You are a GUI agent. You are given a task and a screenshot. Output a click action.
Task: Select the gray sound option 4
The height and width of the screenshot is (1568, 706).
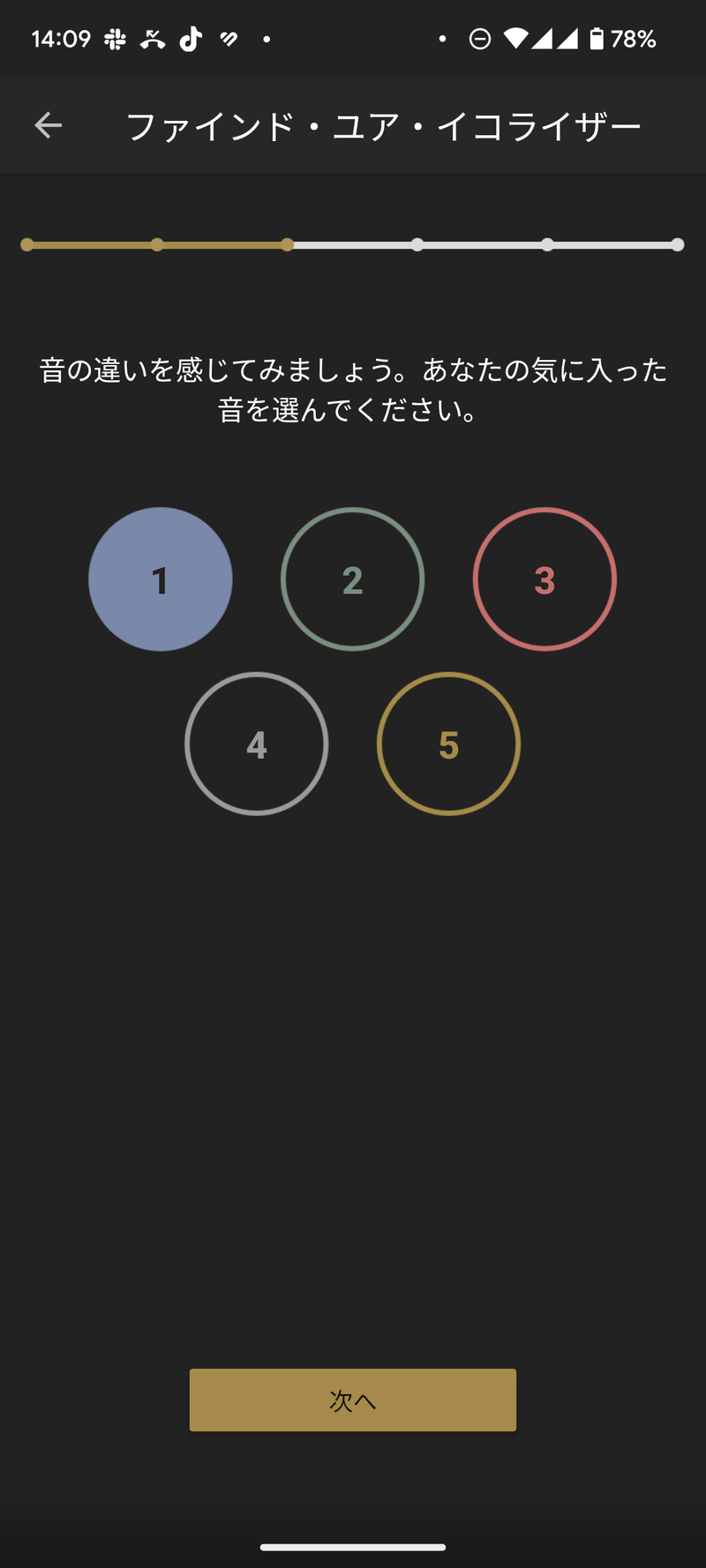[x=256, y=743]
